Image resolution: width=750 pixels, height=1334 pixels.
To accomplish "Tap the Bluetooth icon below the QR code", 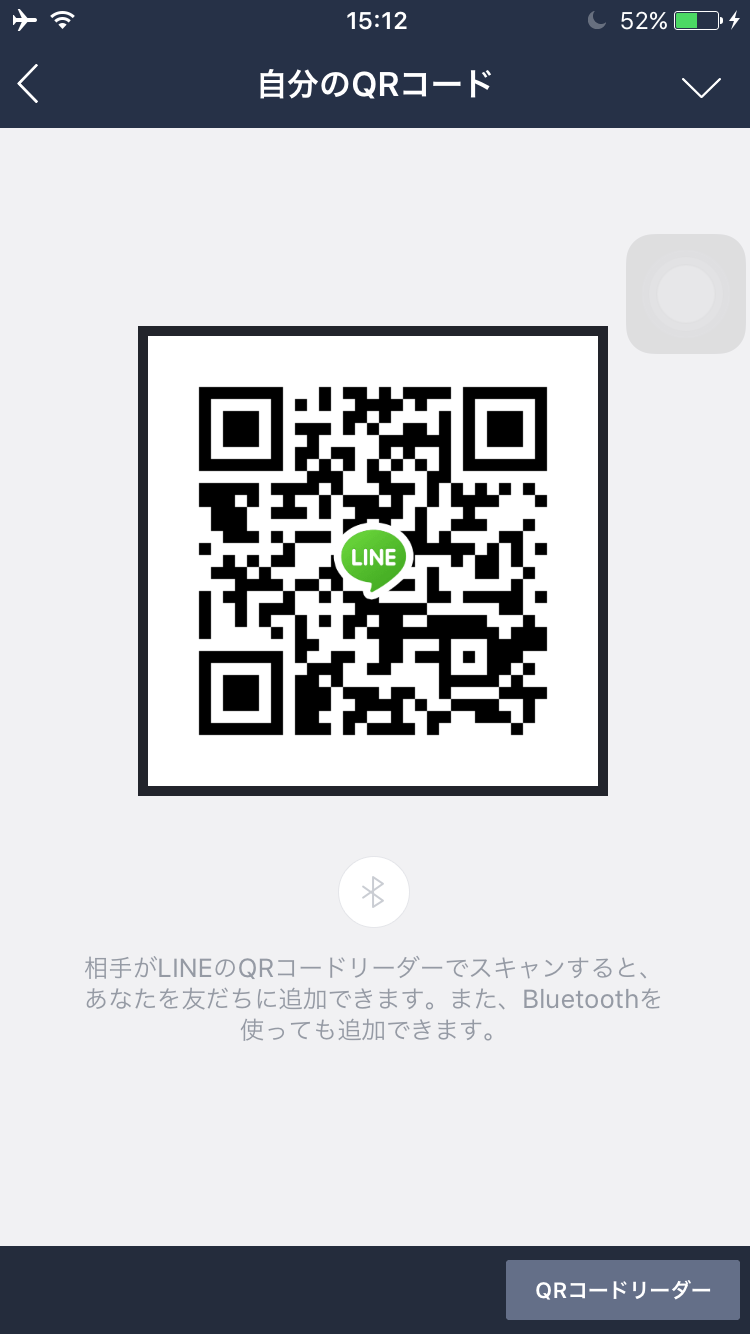I will (x=374, y=892).
